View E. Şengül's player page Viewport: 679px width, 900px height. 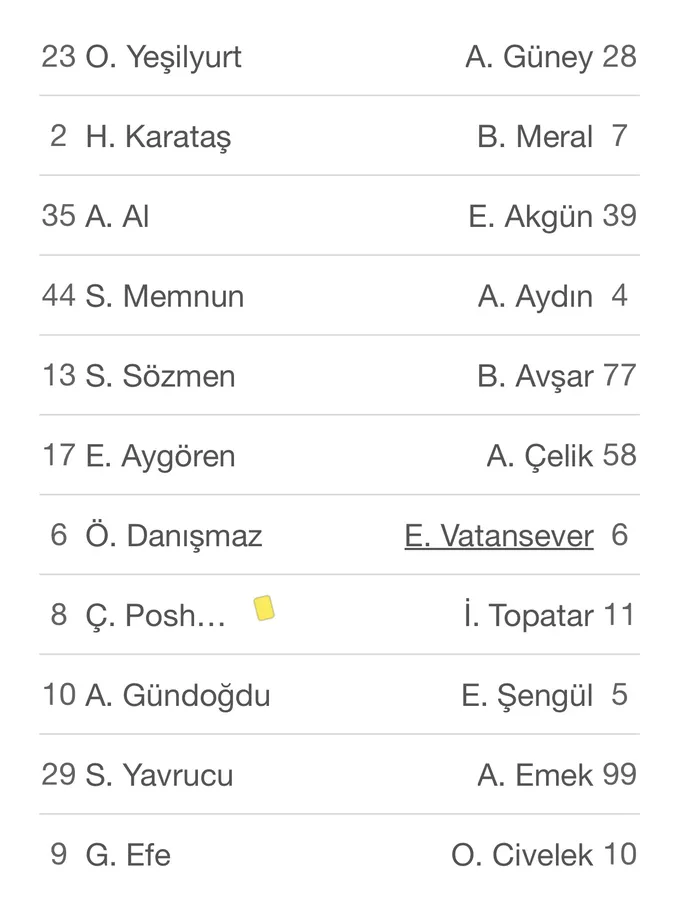pyautogui.click(x=527, y=696)
